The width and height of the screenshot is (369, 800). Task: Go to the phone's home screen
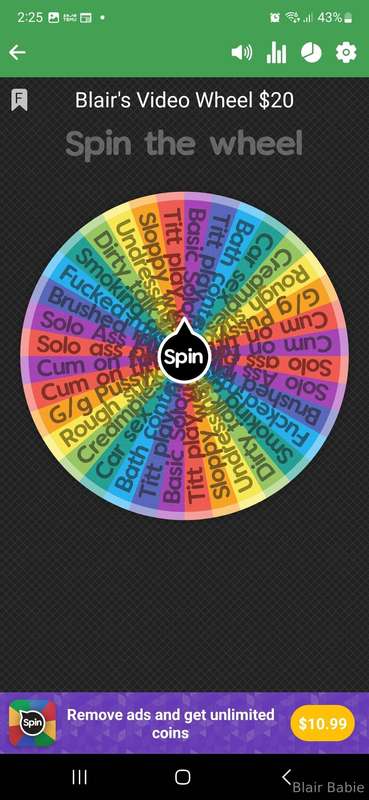183,777
